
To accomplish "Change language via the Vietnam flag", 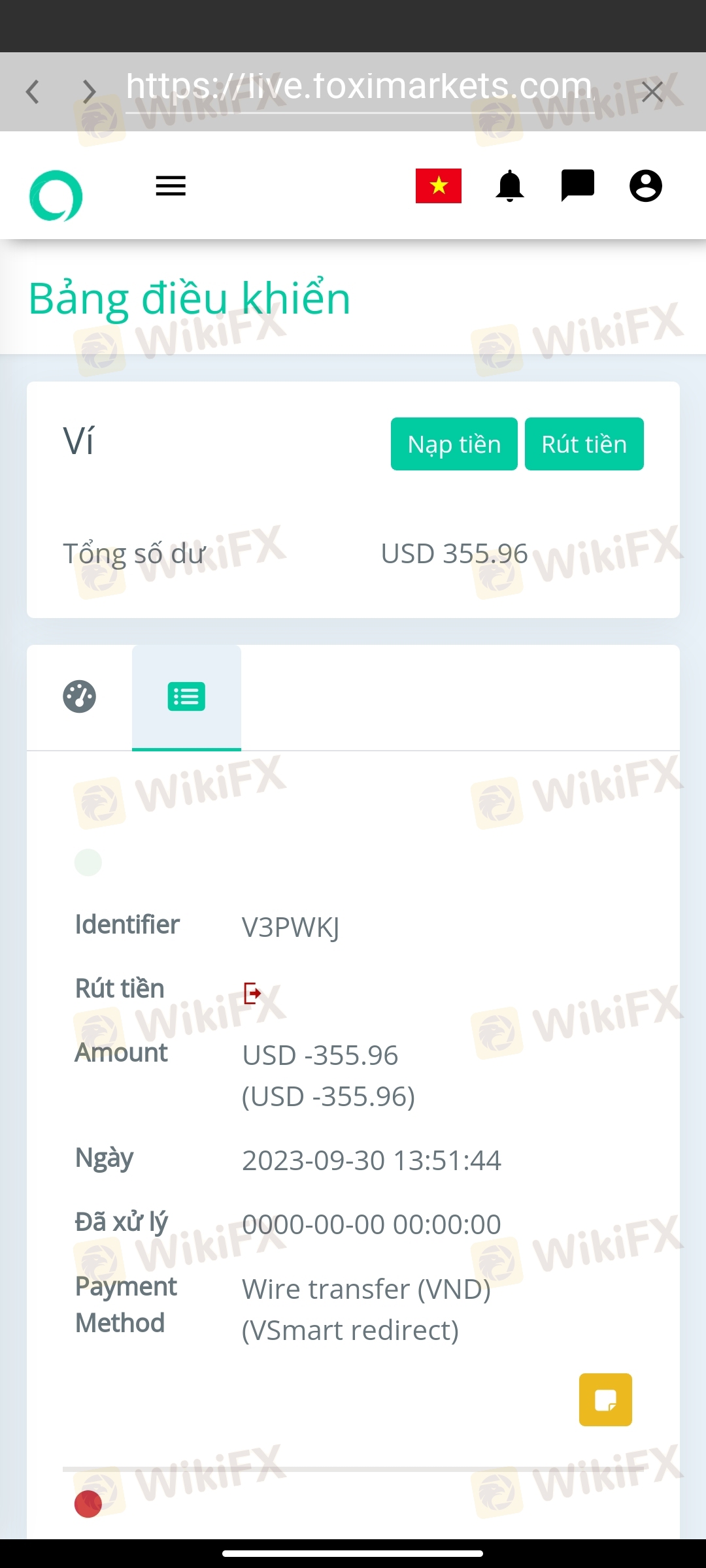I will click(x=438, y=186).
